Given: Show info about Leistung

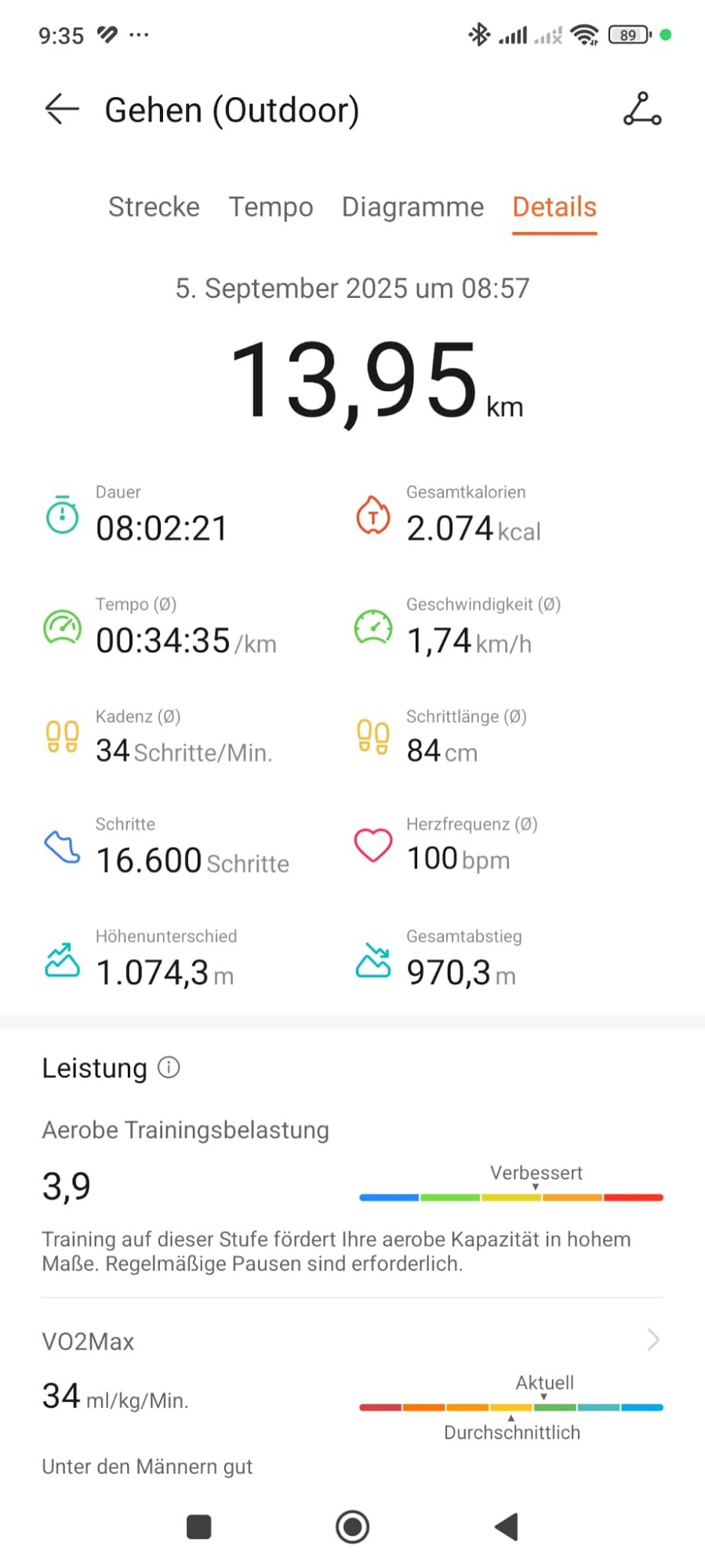Looking at the screenshot, I should 169,1068.
